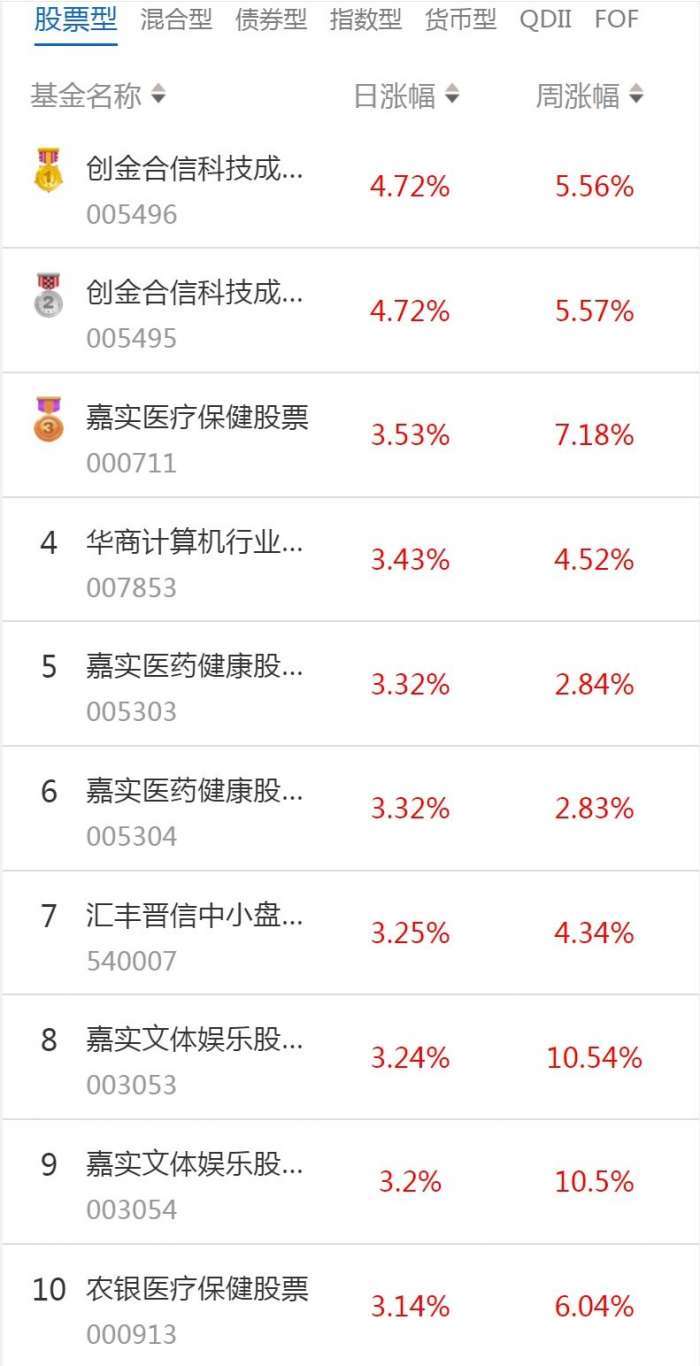Open 农银医疗保健股票 000913

pyautogui.click(x=197, y=1306)
